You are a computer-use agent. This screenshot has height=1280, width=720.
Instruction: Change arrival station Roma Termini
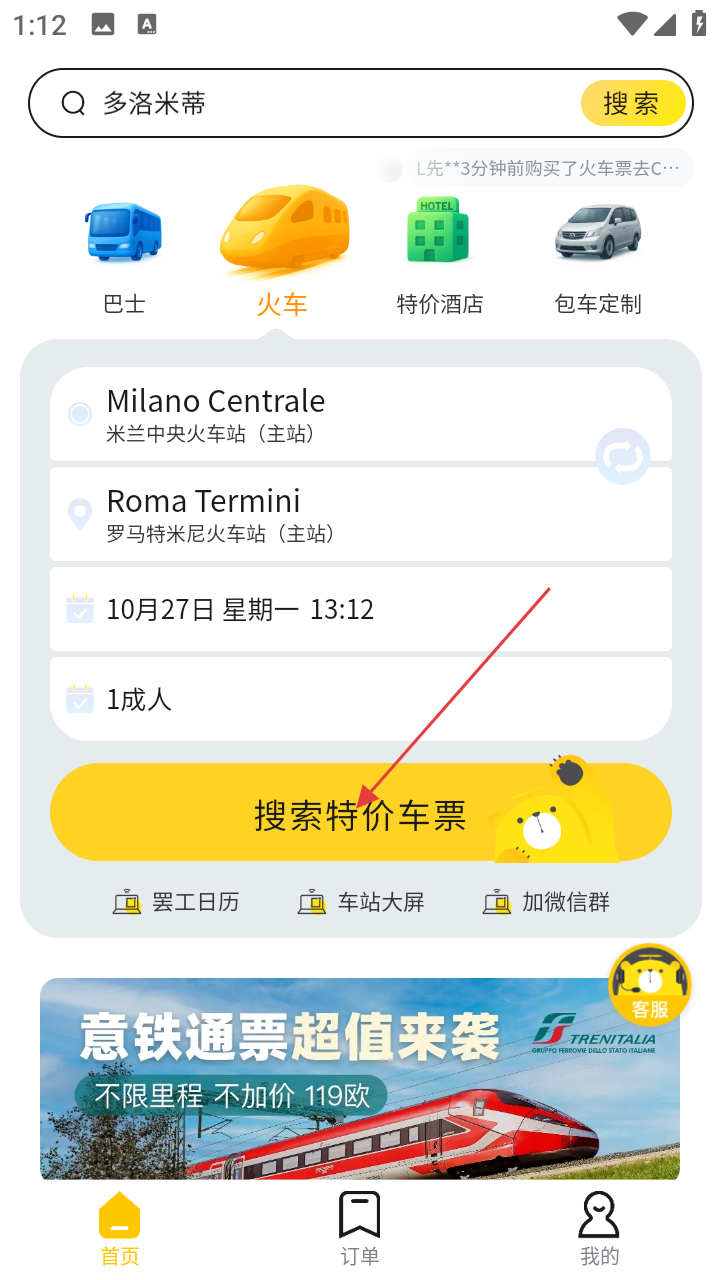320,514
